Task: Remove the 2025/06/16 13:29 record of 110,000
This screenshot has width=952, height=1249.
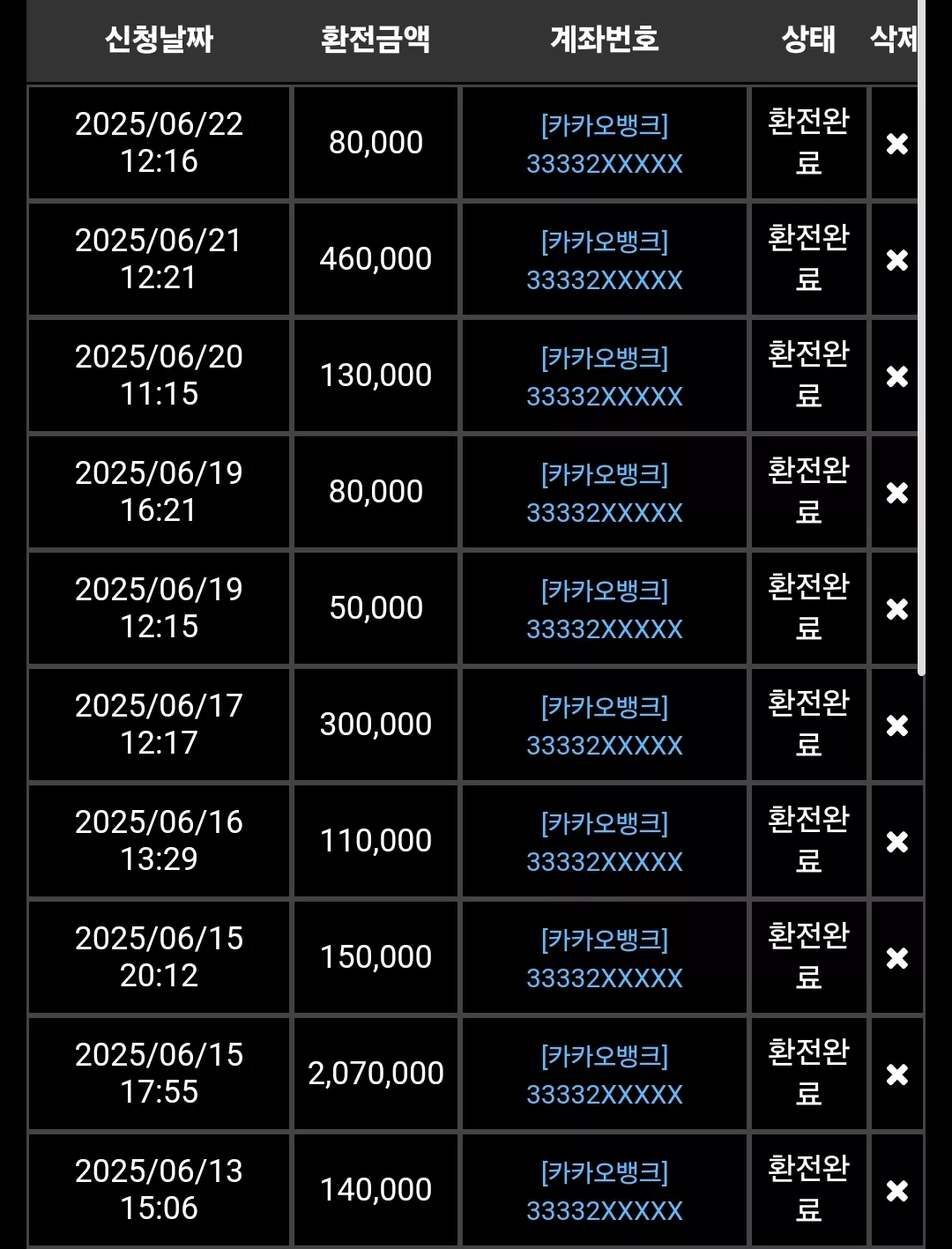Action: [897, 842]
